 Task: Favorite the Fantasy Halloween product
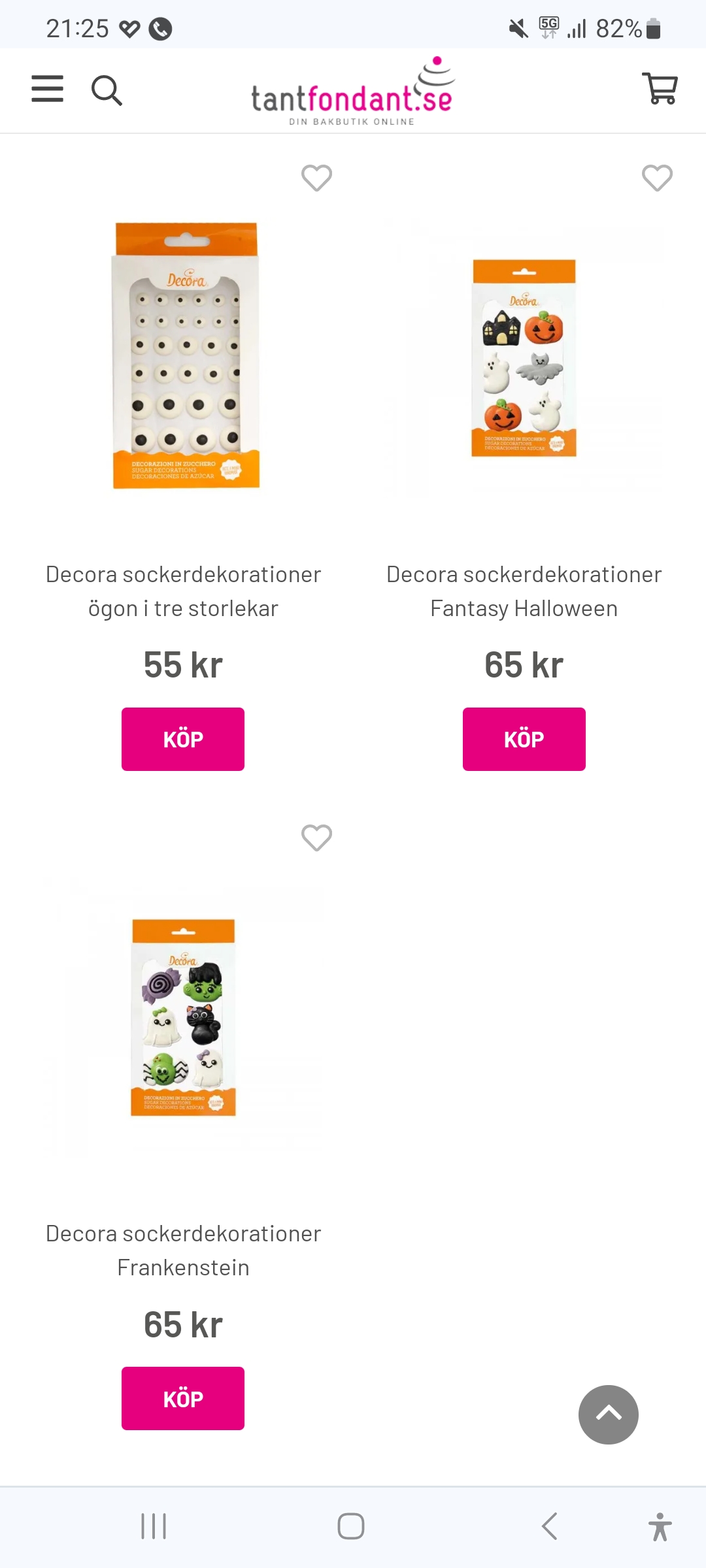coord(657,178)
